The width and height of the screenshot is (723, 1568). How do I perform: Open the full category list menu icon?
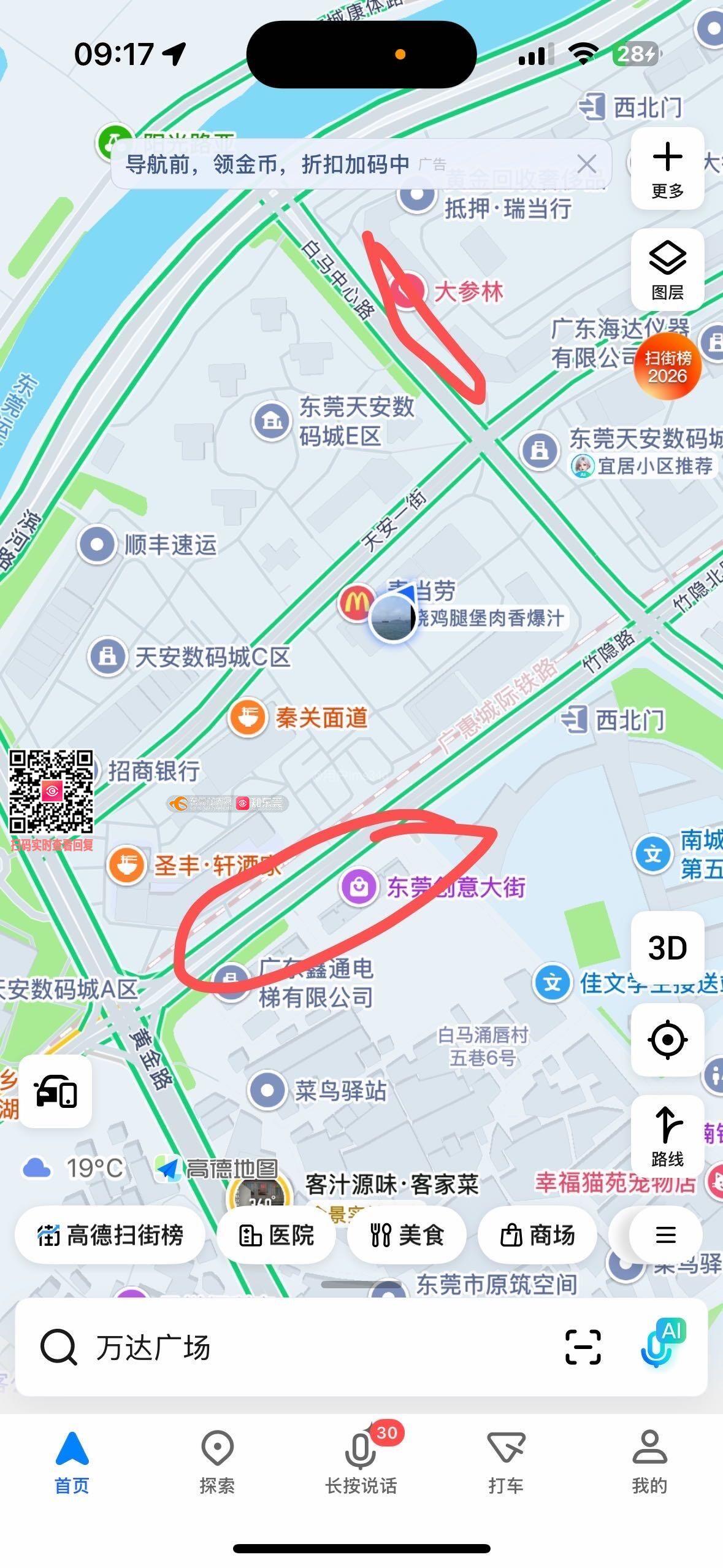(665, 1236)
